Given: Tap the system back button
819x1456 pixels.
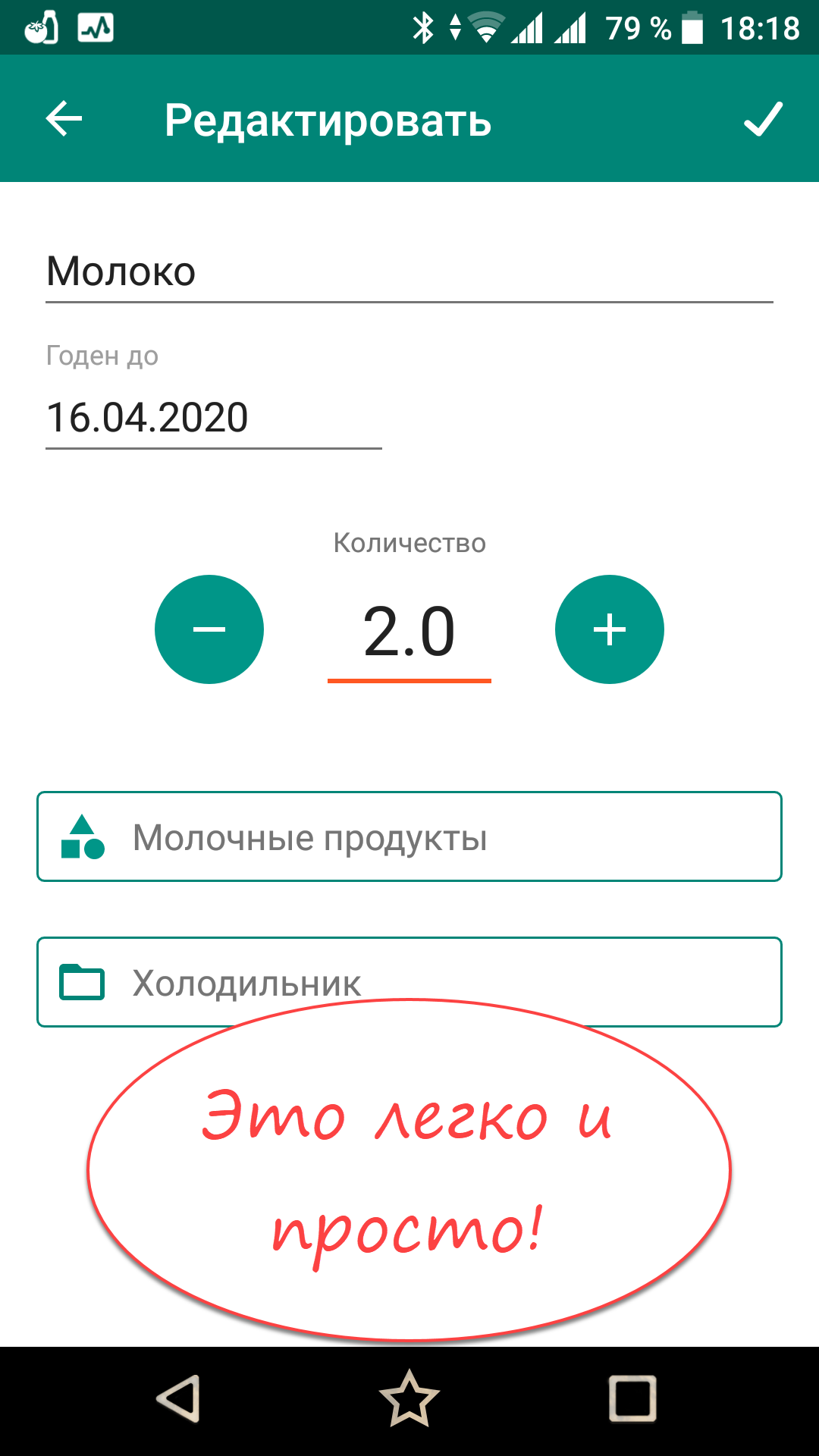Looking at the screenshot, I should pyautogui.click(x=179, y=1398).
